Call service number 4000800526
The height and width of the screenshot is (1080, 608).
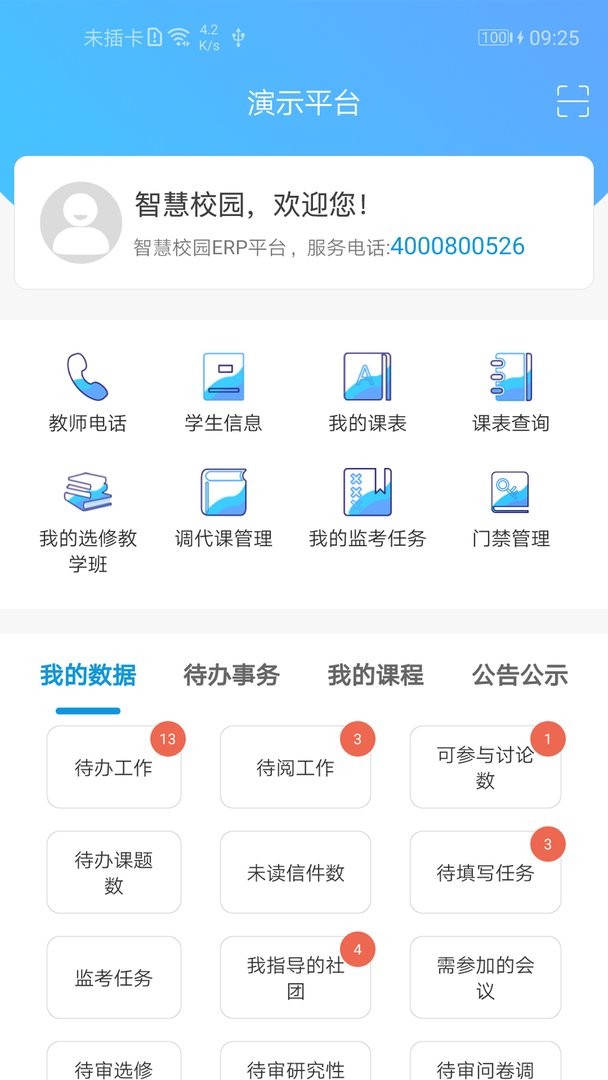coord(457,246)
